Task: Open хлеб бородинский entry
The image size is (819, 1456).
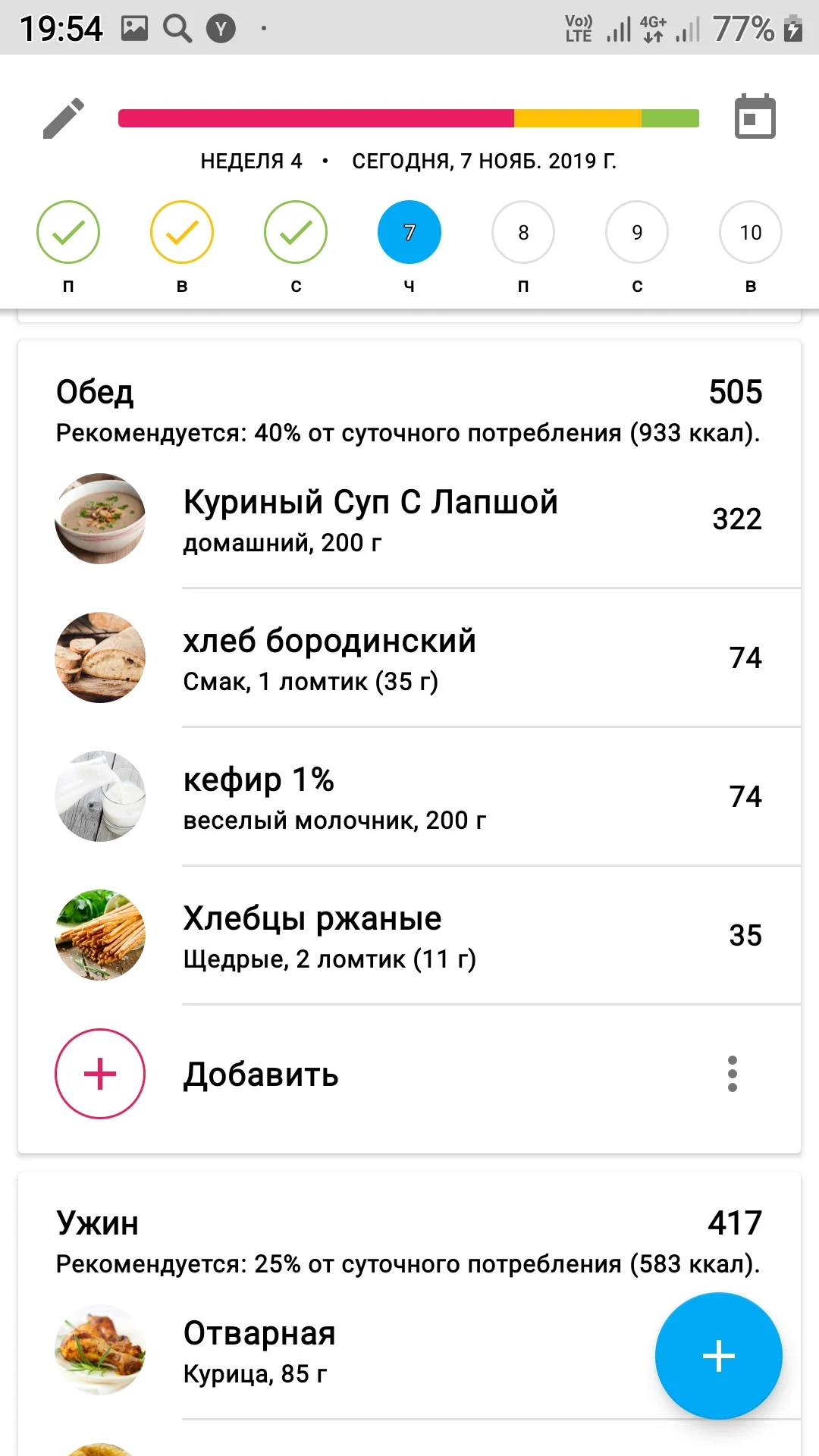Action: point(409,658)
